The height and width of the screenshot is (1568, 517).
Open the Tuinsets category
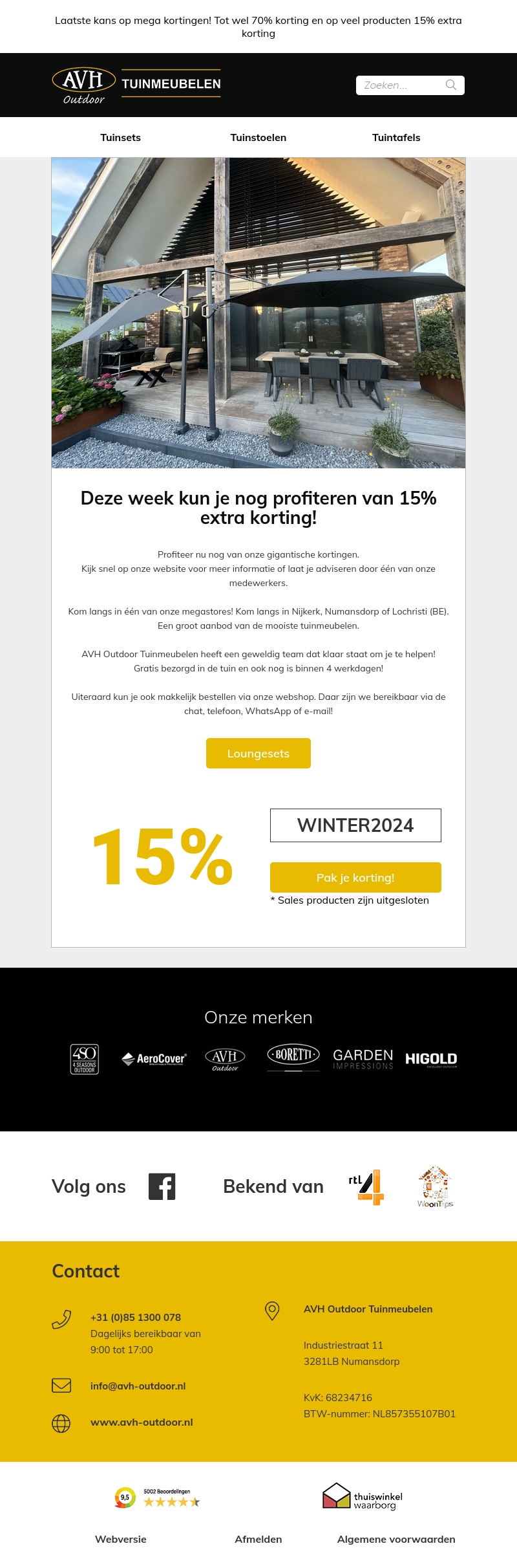120,138
